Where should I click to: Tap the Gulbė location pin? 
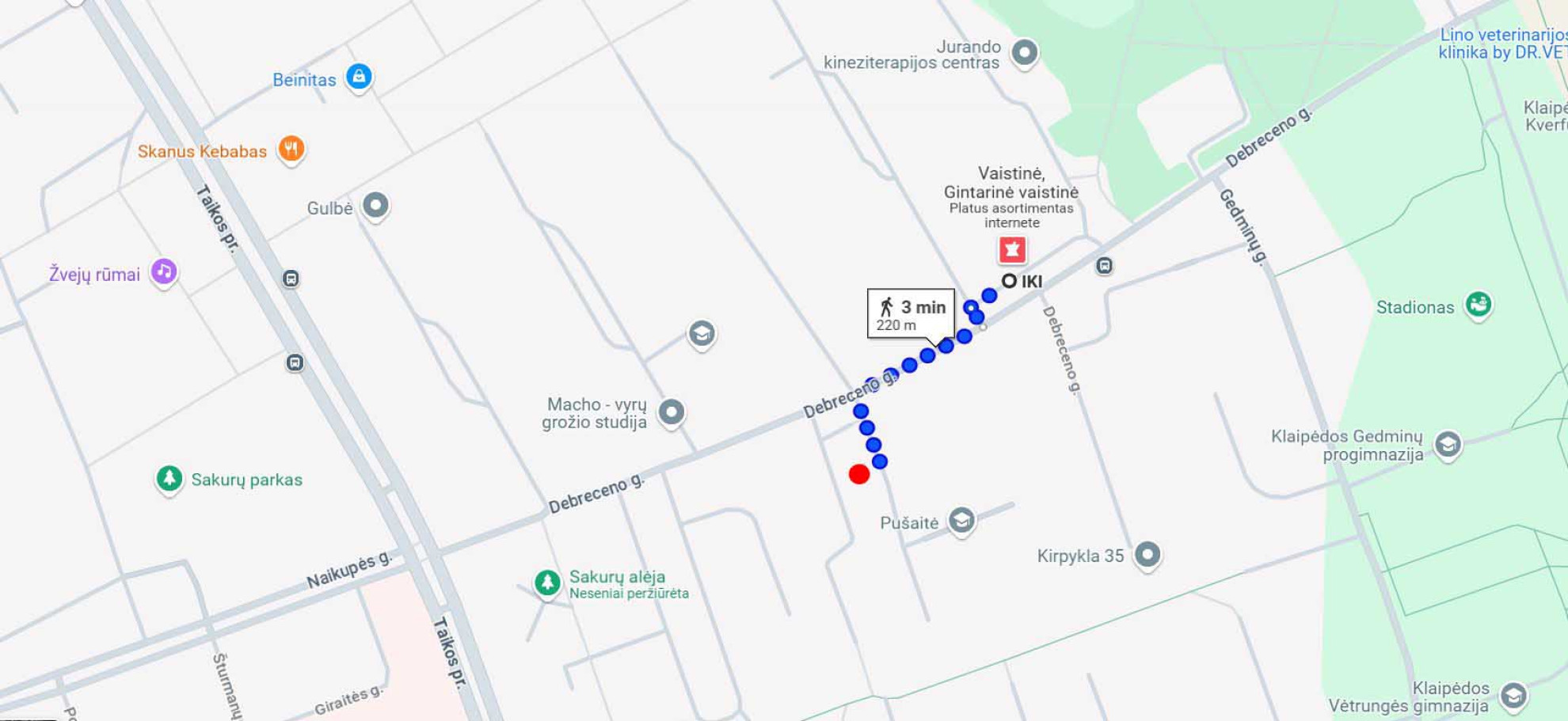tap(375, 206)
